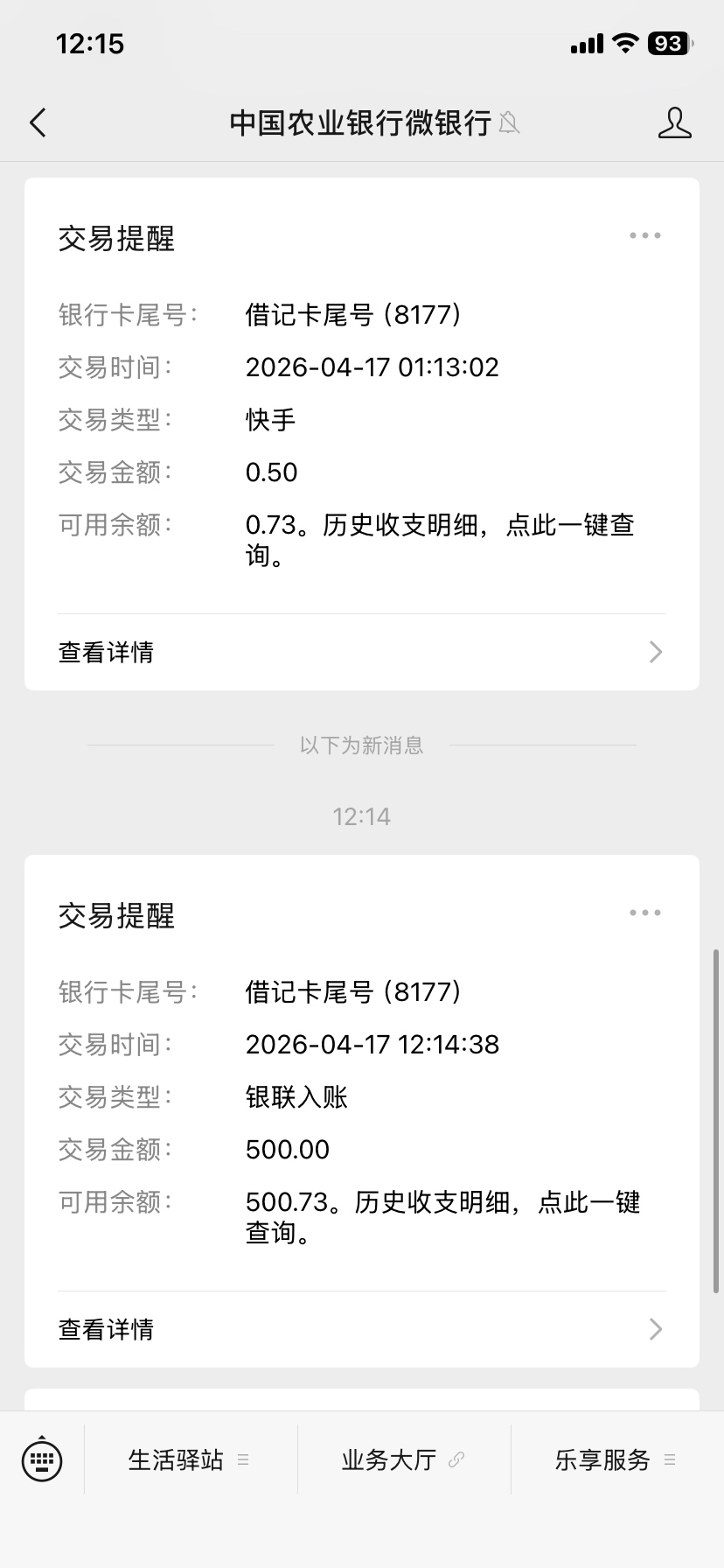The height and width of the screenshot is (1568, 724).
Task: Open the 生活驿站 menu
Action: tap(189, 1459)
